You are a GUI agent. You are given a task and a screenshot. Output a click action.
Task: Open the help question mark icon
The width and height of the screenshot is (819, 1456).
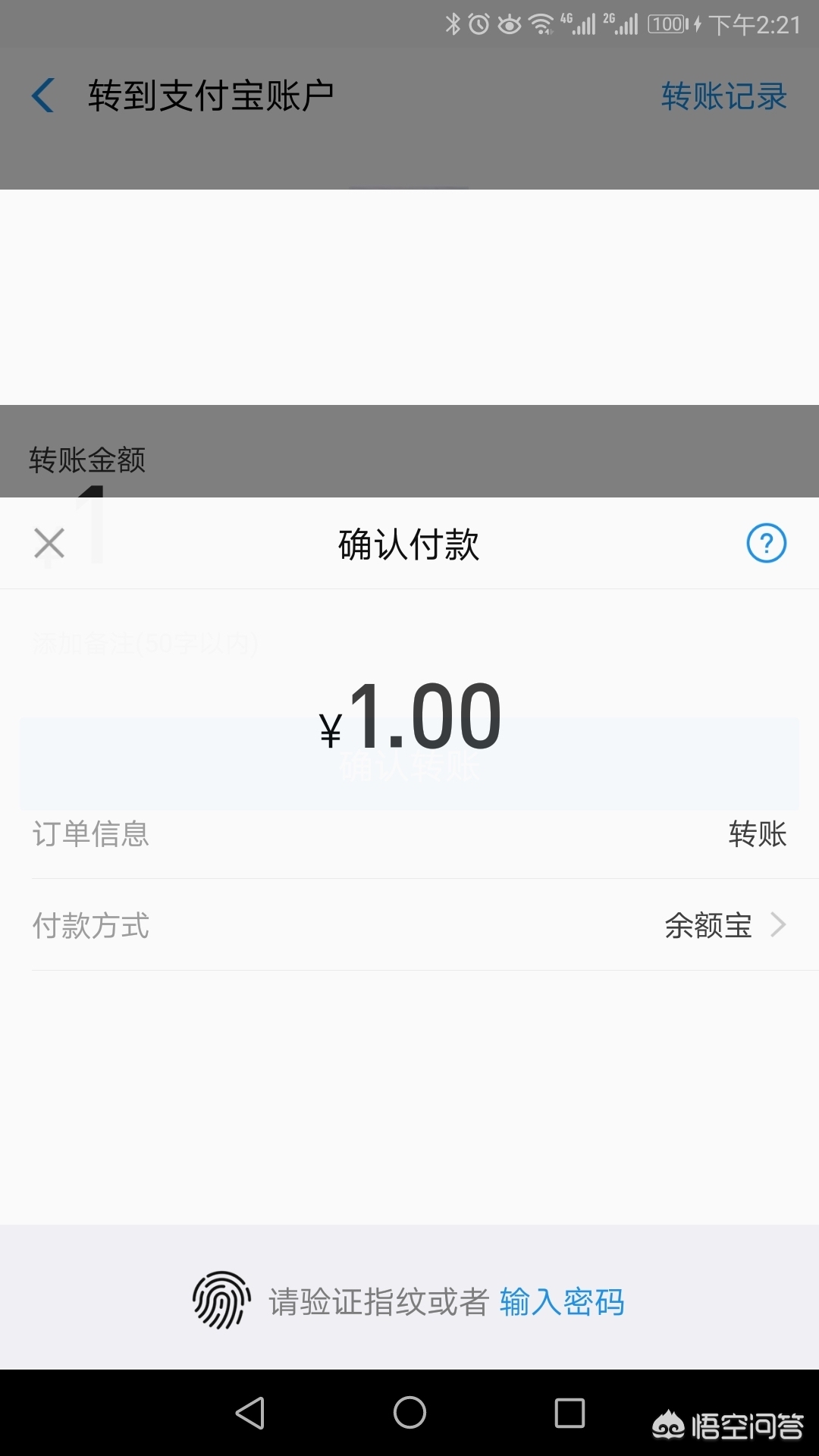[768, 543]
